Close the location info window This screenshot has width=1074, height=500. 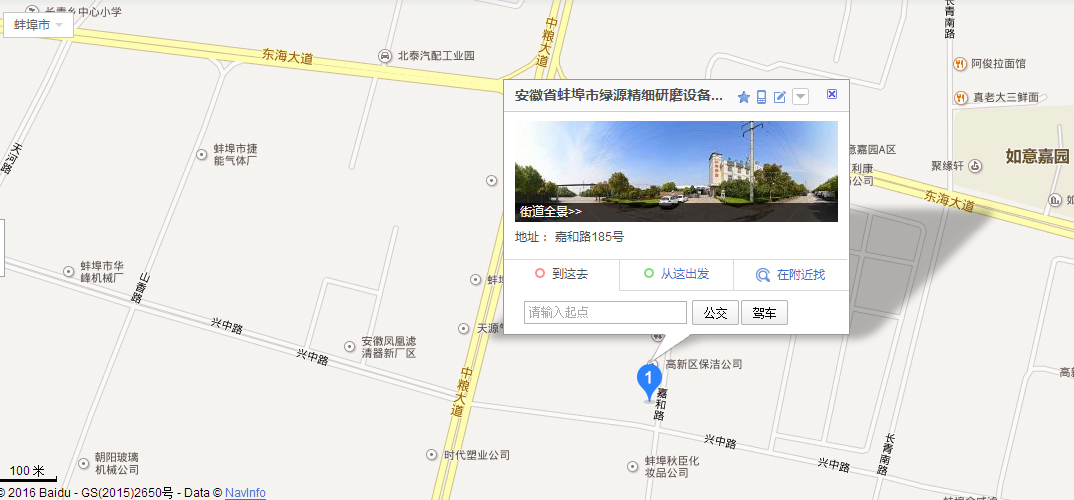[832, 95]
